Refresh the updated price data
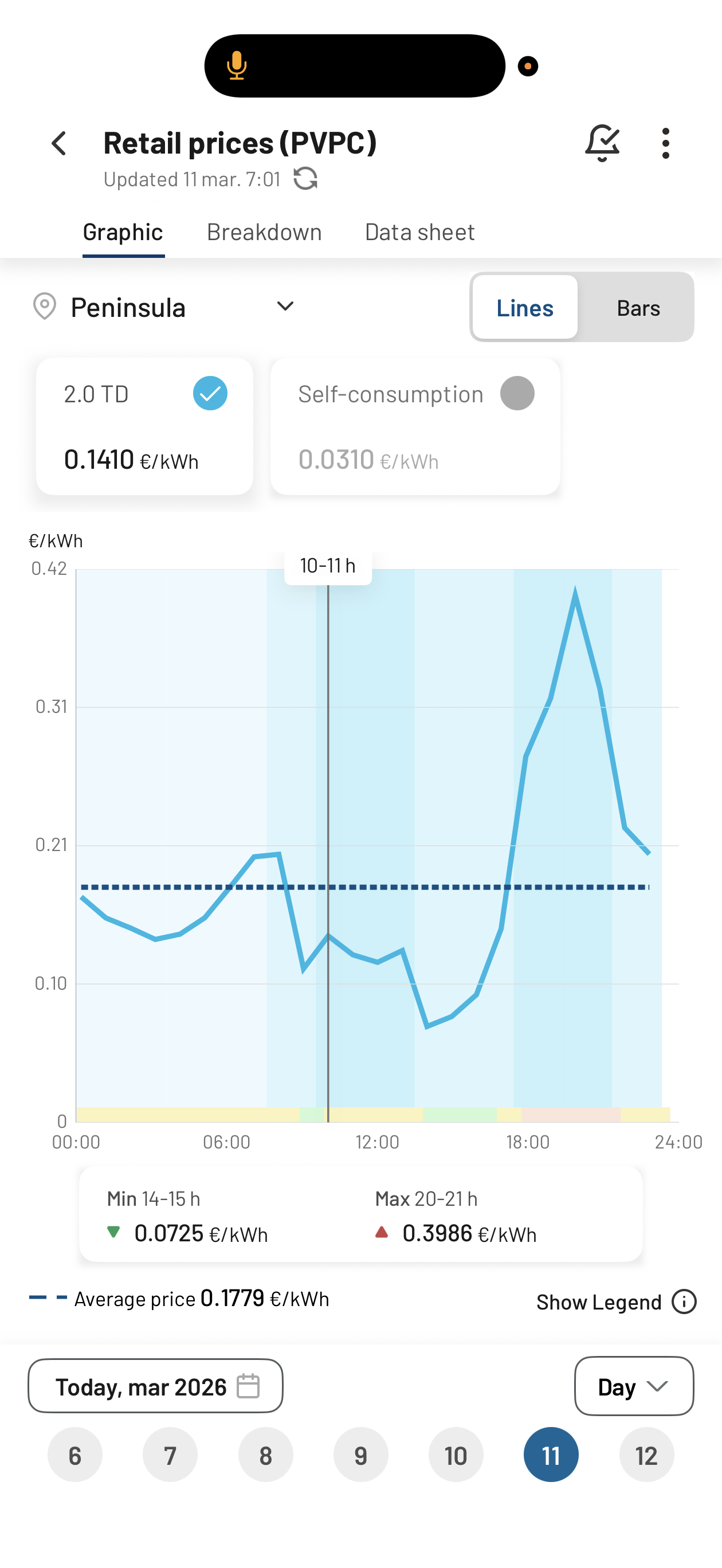Image resolution: width=722 pixels, height=1568 pixels. point(305,179)
